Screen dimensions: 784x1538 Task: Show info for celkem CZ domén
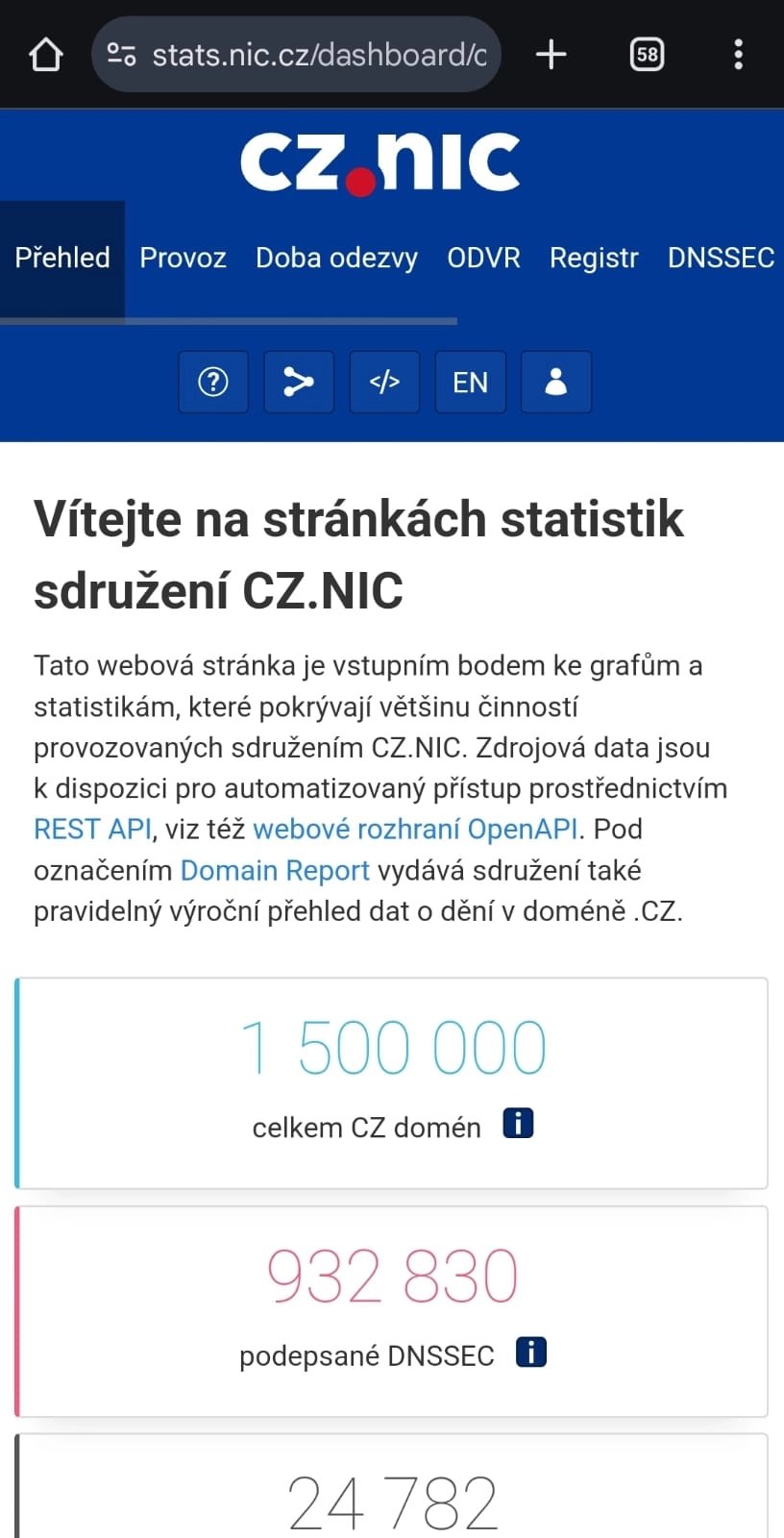pos(518,1123)
